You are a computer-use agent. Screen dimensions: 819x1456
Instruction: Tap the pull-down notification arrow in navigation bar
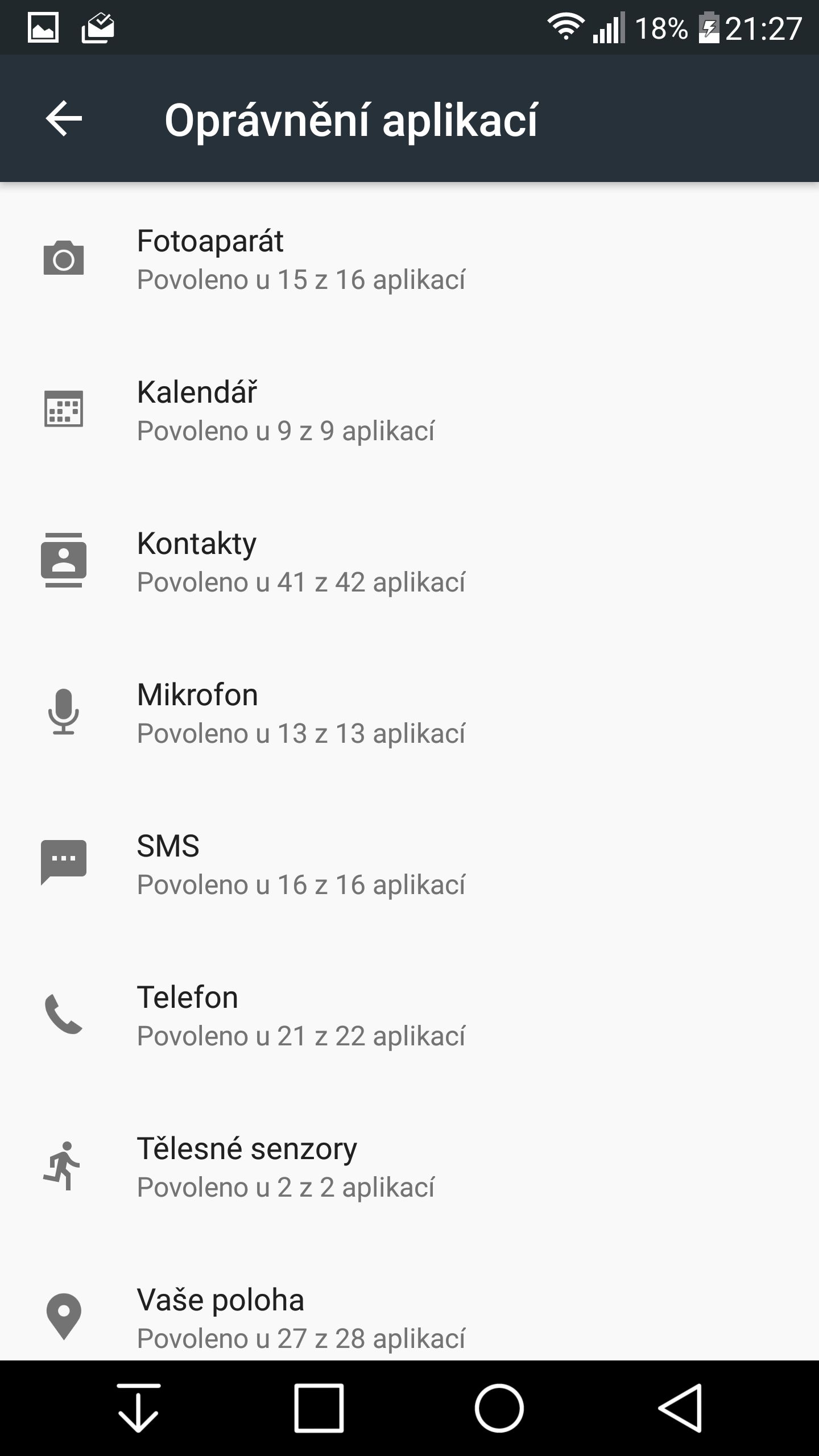tap(138, 1408)
